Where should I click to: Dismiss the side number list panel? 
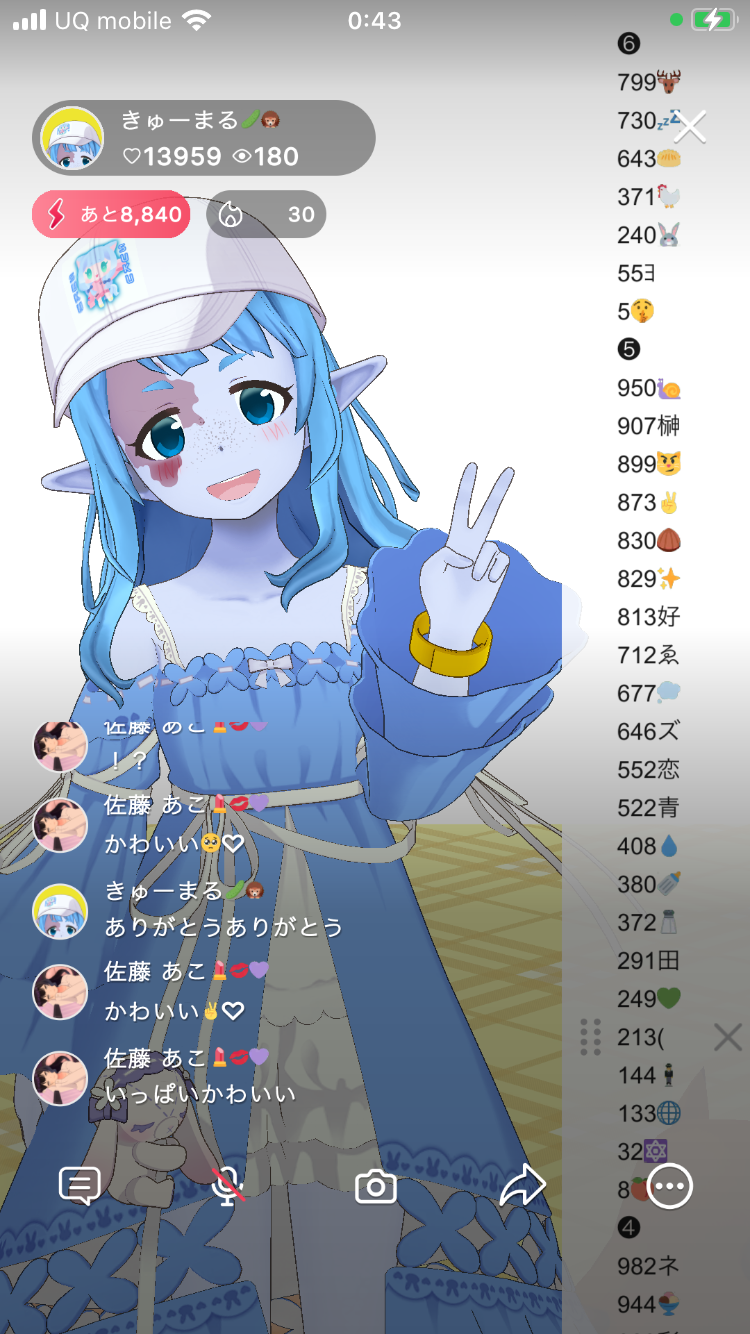pyautogui.click(x=728, y=1037)
